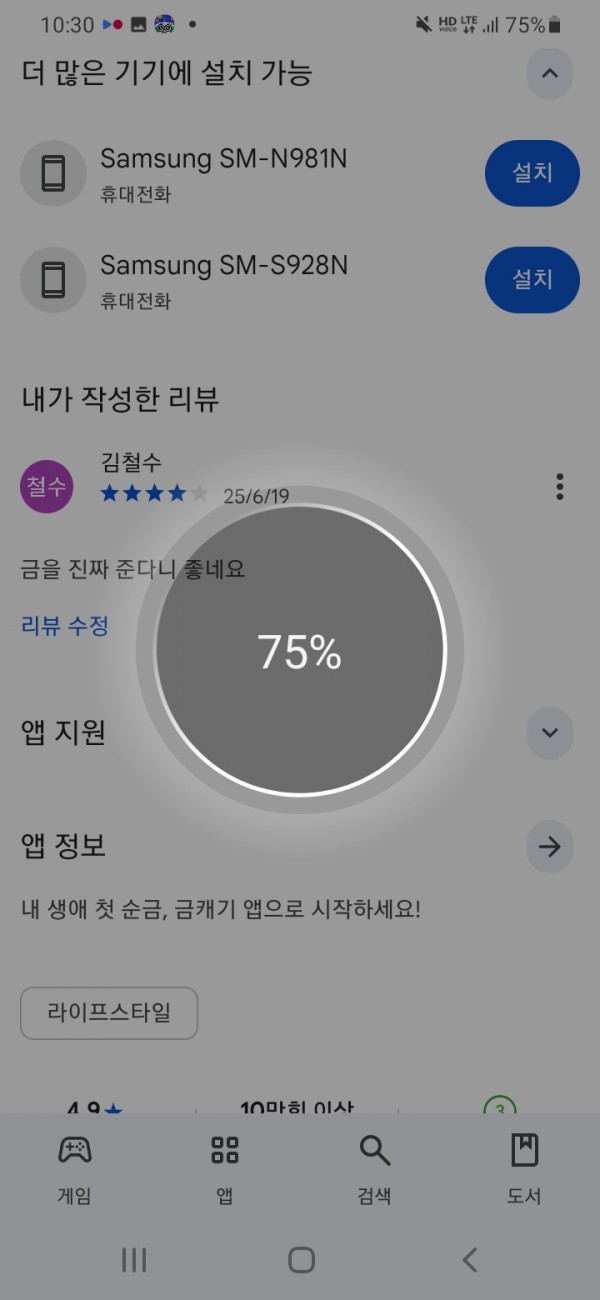600x1300 pixels.
Task: Collapse the 더 많은 기기에 설치 가능 section
Action: [550, 73]
